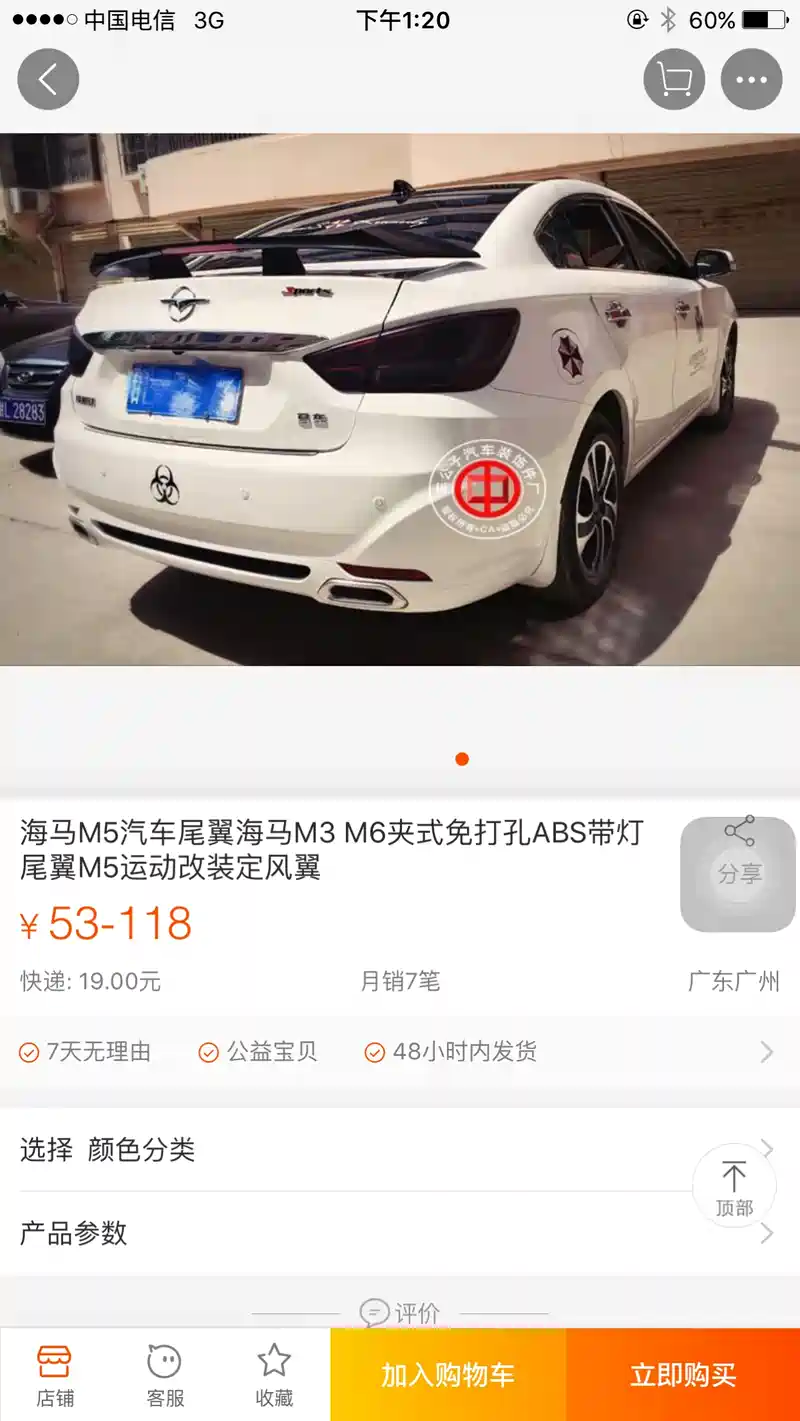Open the three-dot overflow menu
The height and width of the screenshot is (1421, 800).
(751, 79)
